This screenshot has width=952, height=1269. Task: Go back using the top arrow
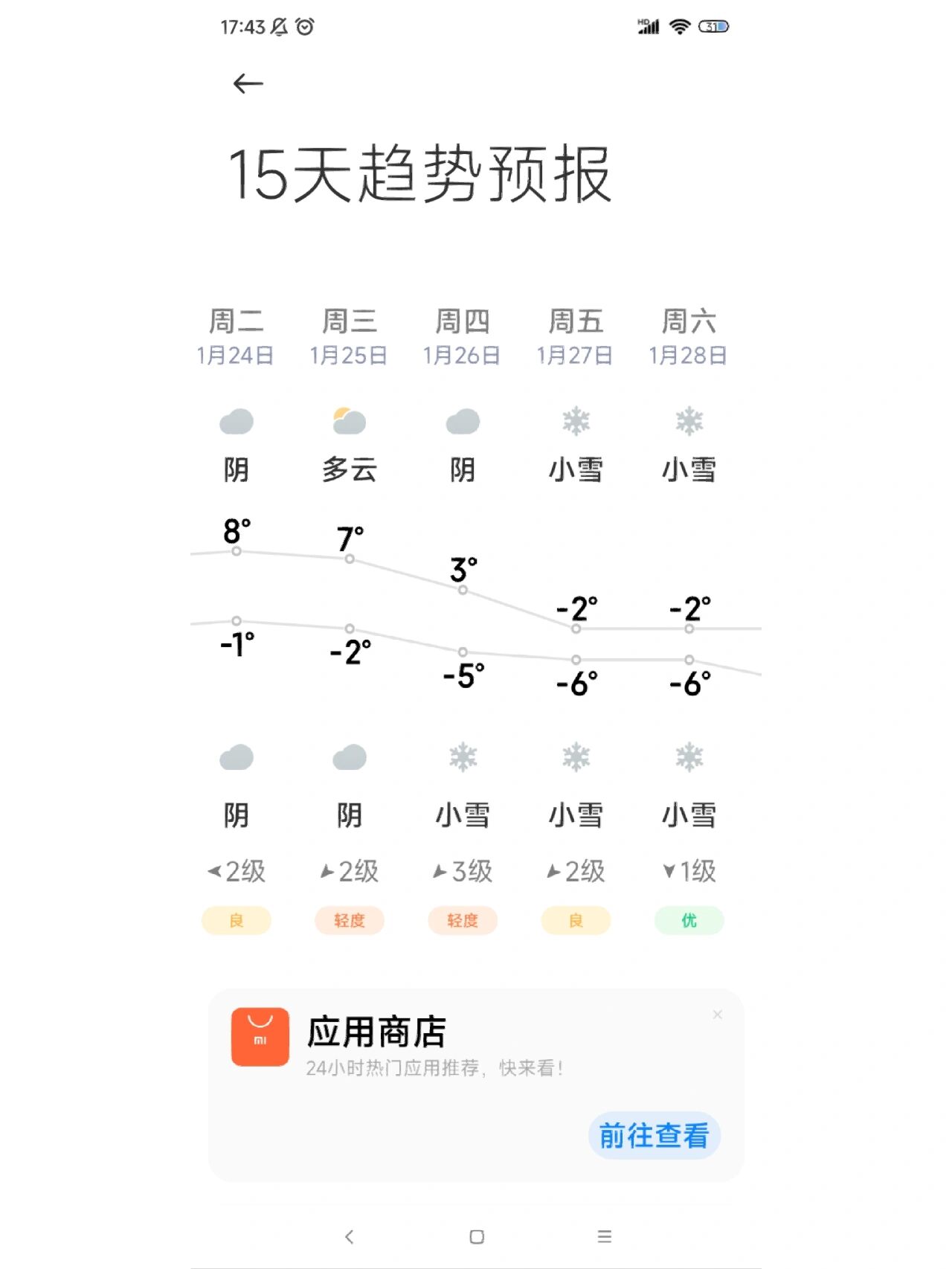(x=248, y=83)
